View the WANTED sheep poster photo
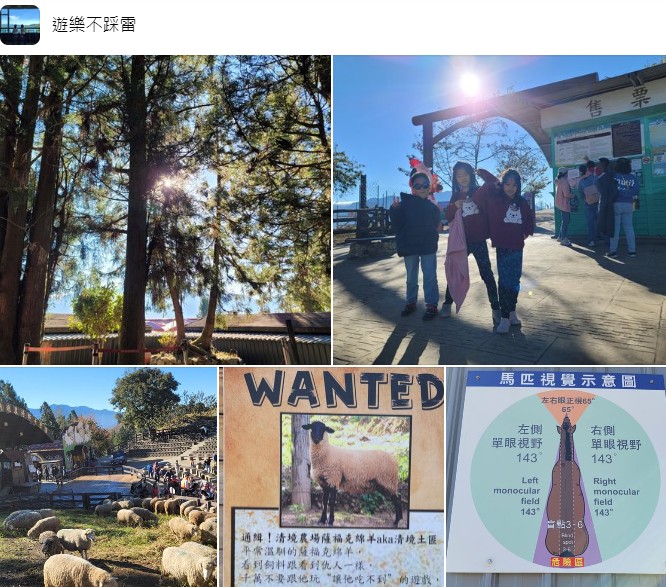The image size is (666, 587). (332, 477)
